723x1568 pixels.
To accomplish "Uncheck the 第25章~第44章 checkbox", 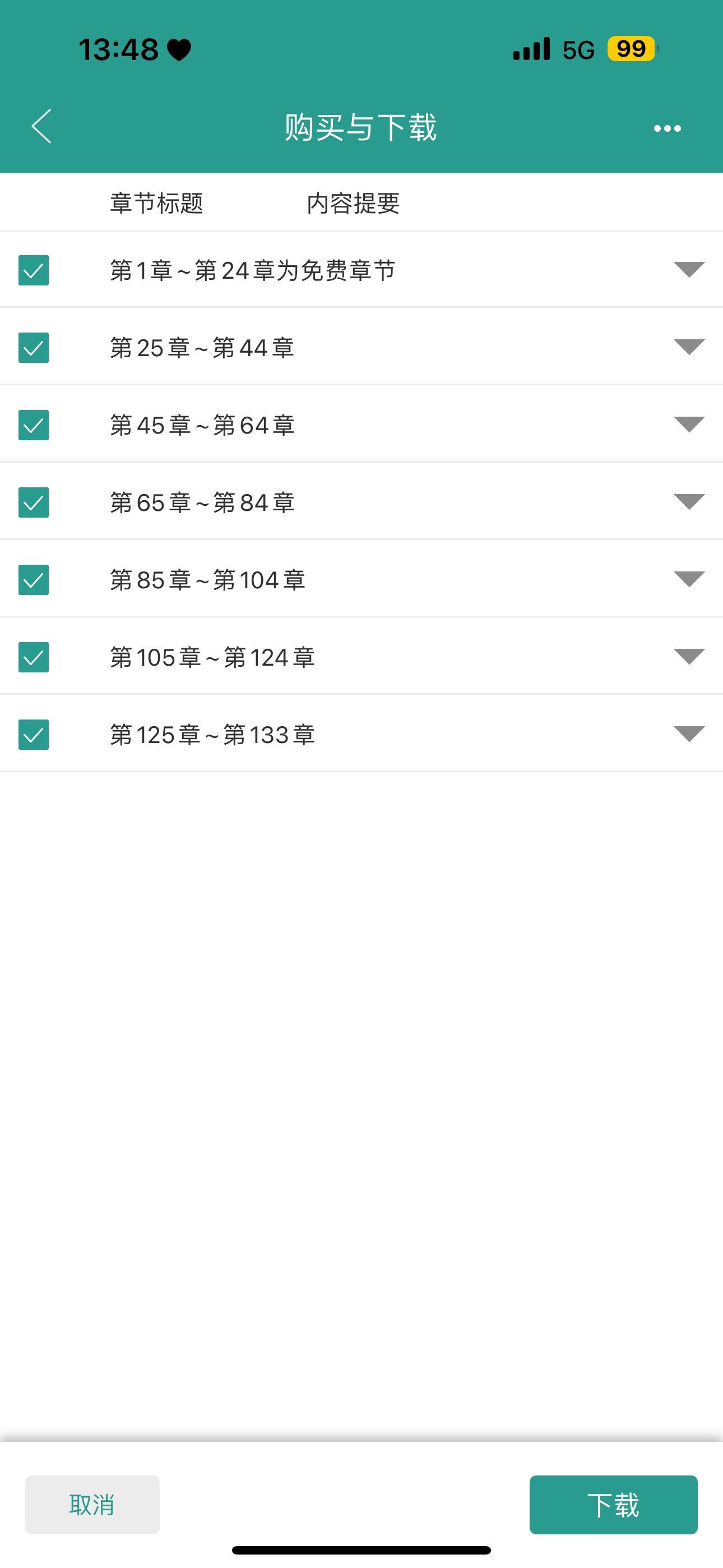I will point(34,348).
